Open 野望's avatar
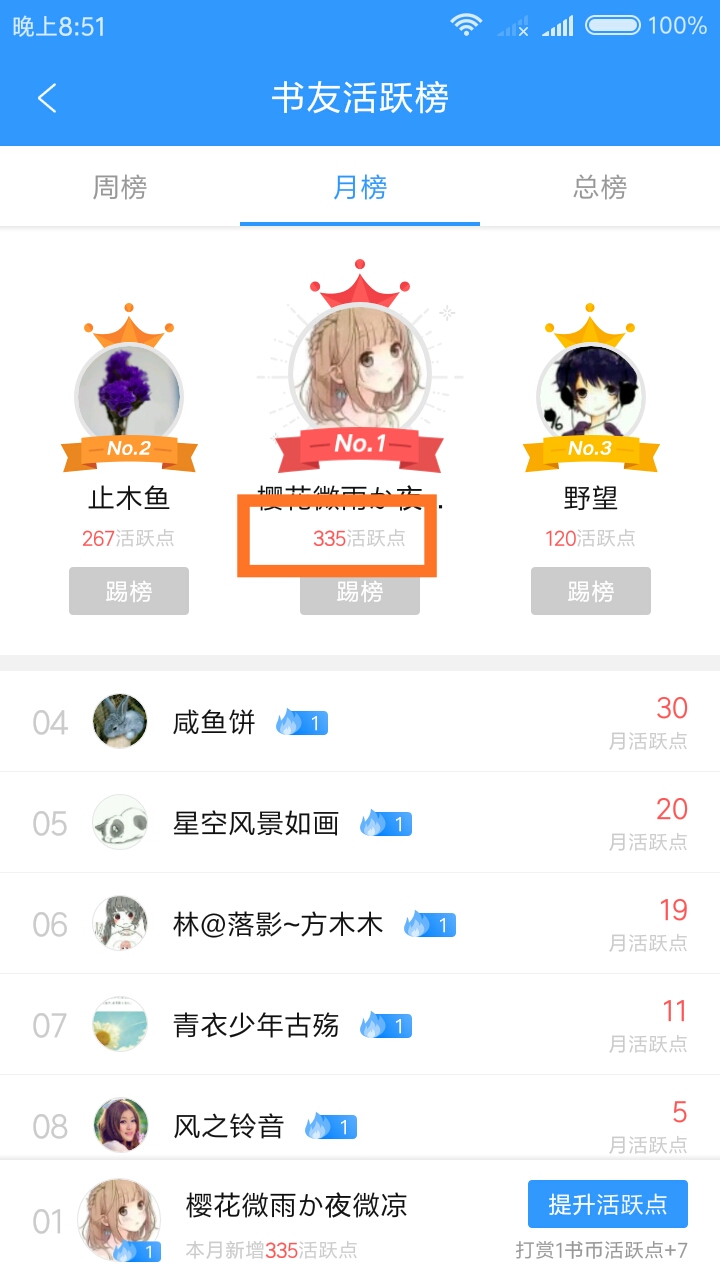Screen dimensions: 720x1280 (591, 395)
